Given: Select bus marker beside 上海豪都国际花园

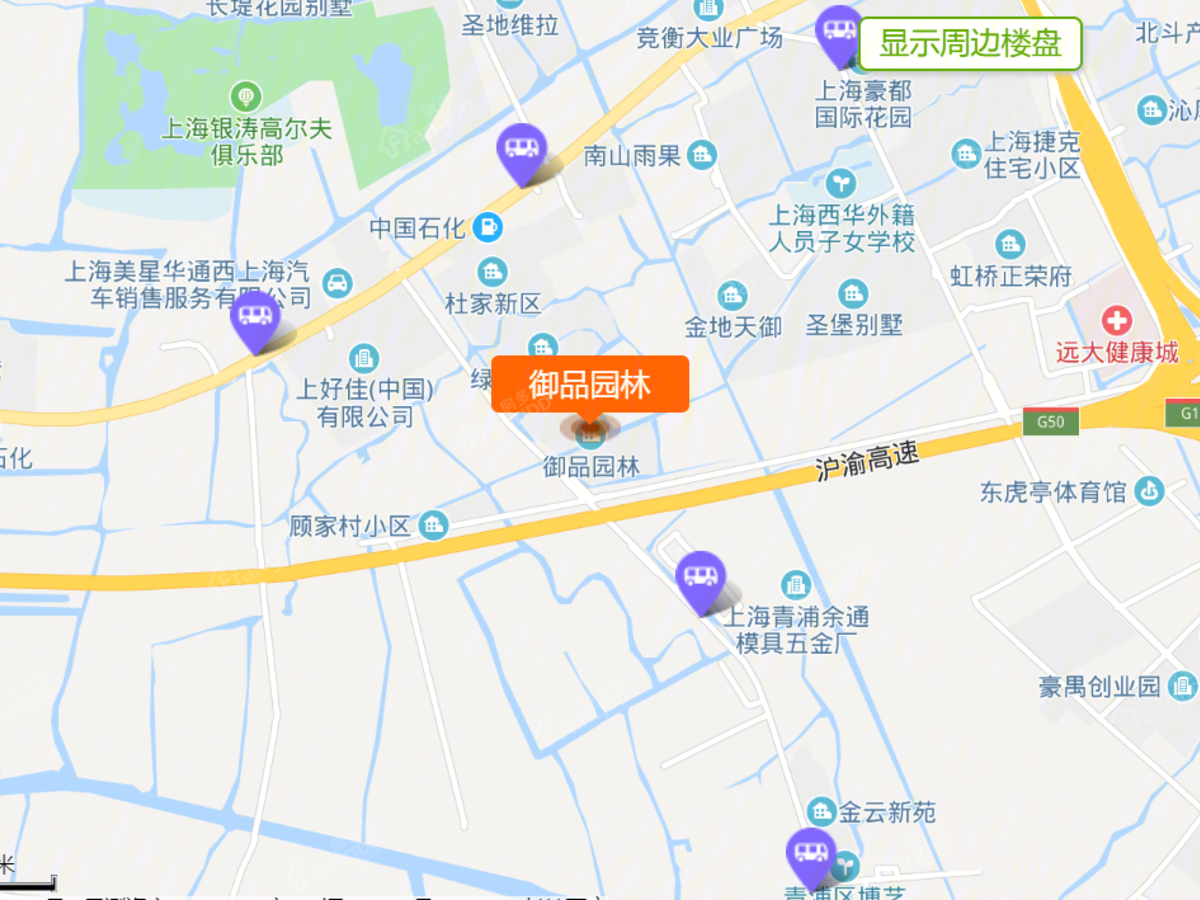Looking at the screenshot, I should coord(839,33).
